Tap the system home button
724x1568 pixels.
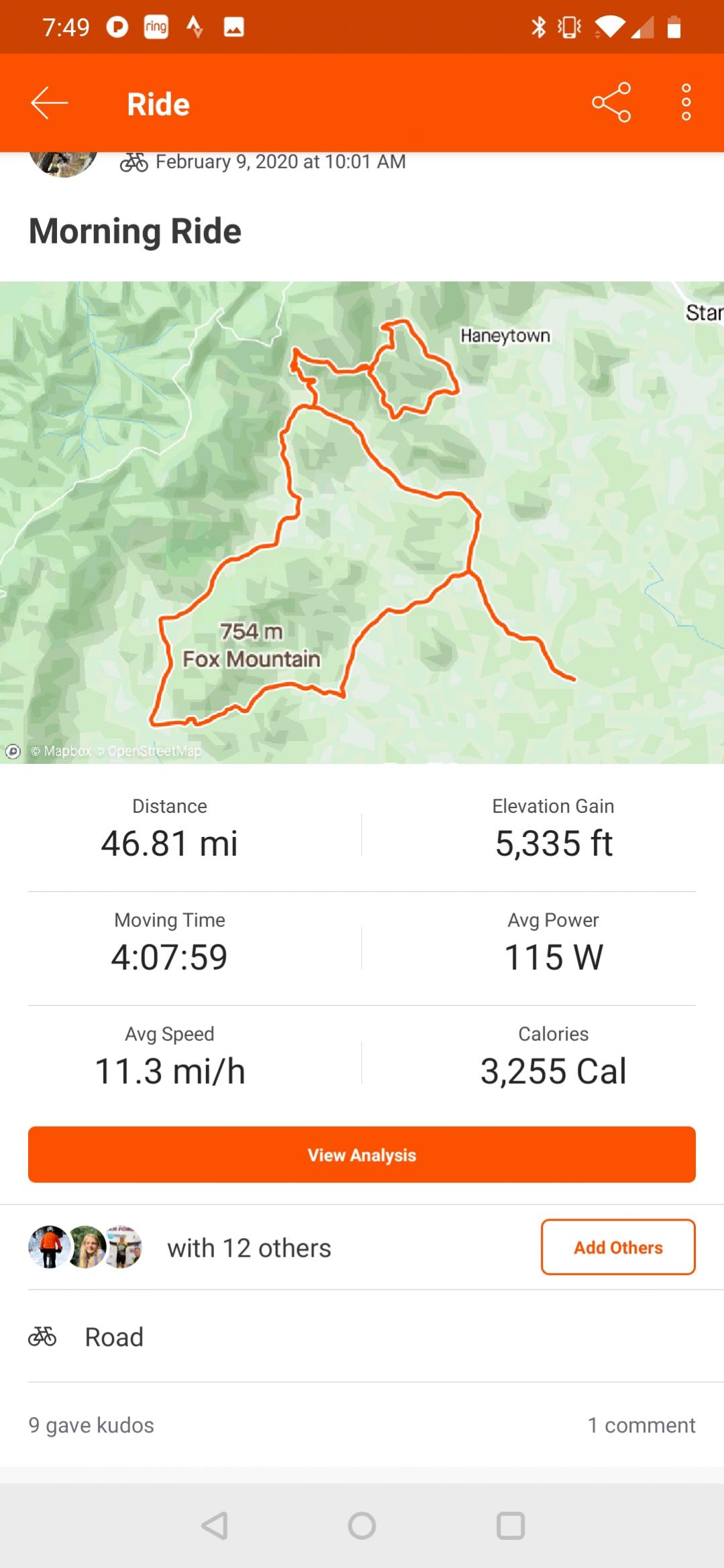[362, 1526]
